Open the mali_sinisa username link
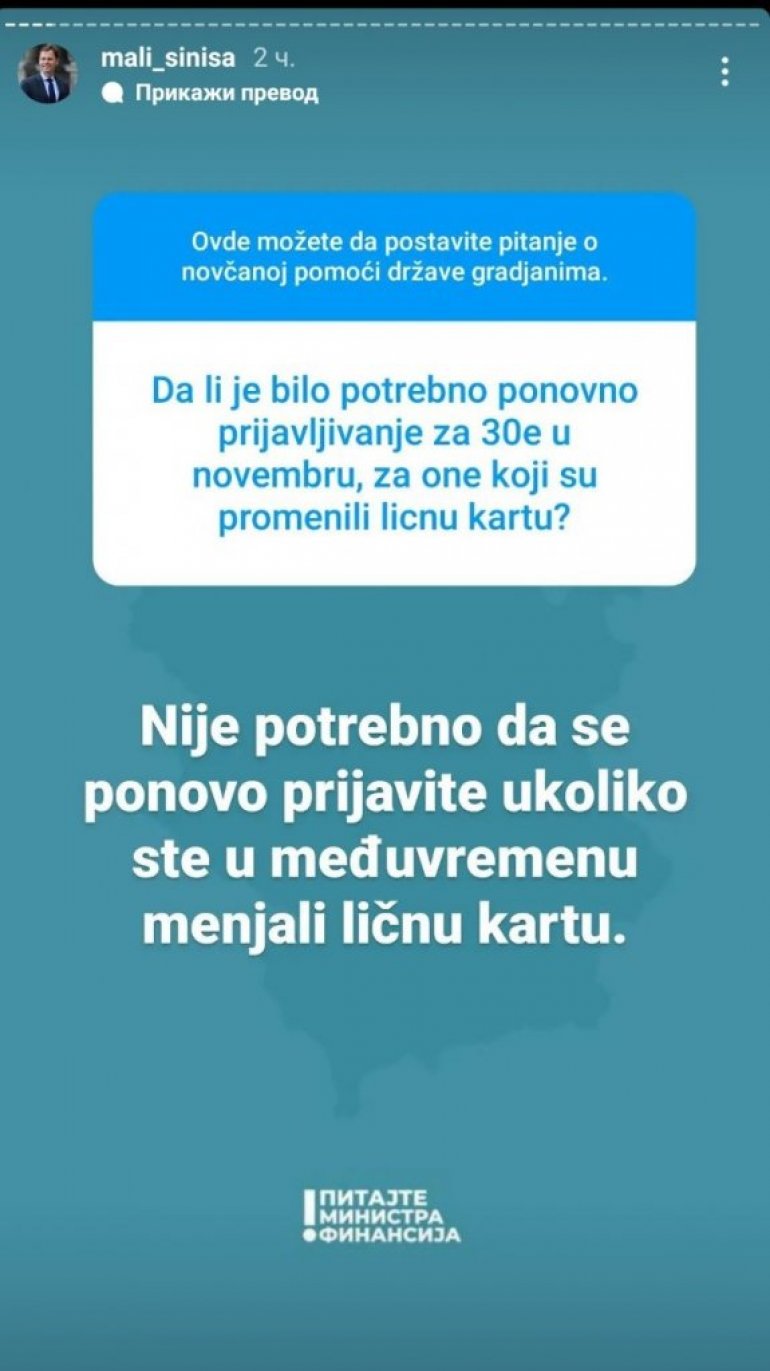Viewport: 770px width, 1371px height. coord(168,58)
